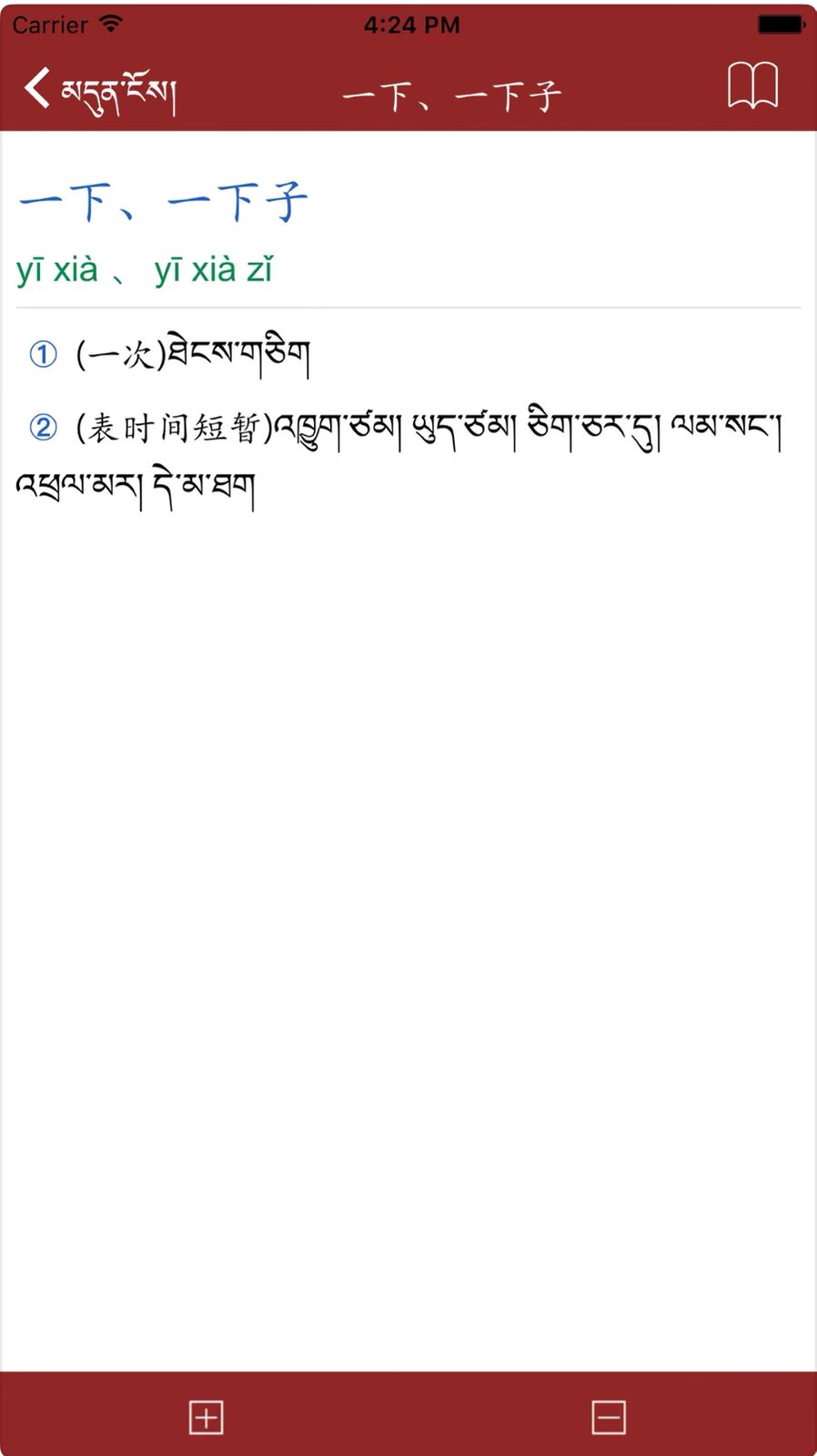Tap the pinyin text yī xià zǐ
The width and height of the screenshot is (817, 1456).
coord(214,269)
